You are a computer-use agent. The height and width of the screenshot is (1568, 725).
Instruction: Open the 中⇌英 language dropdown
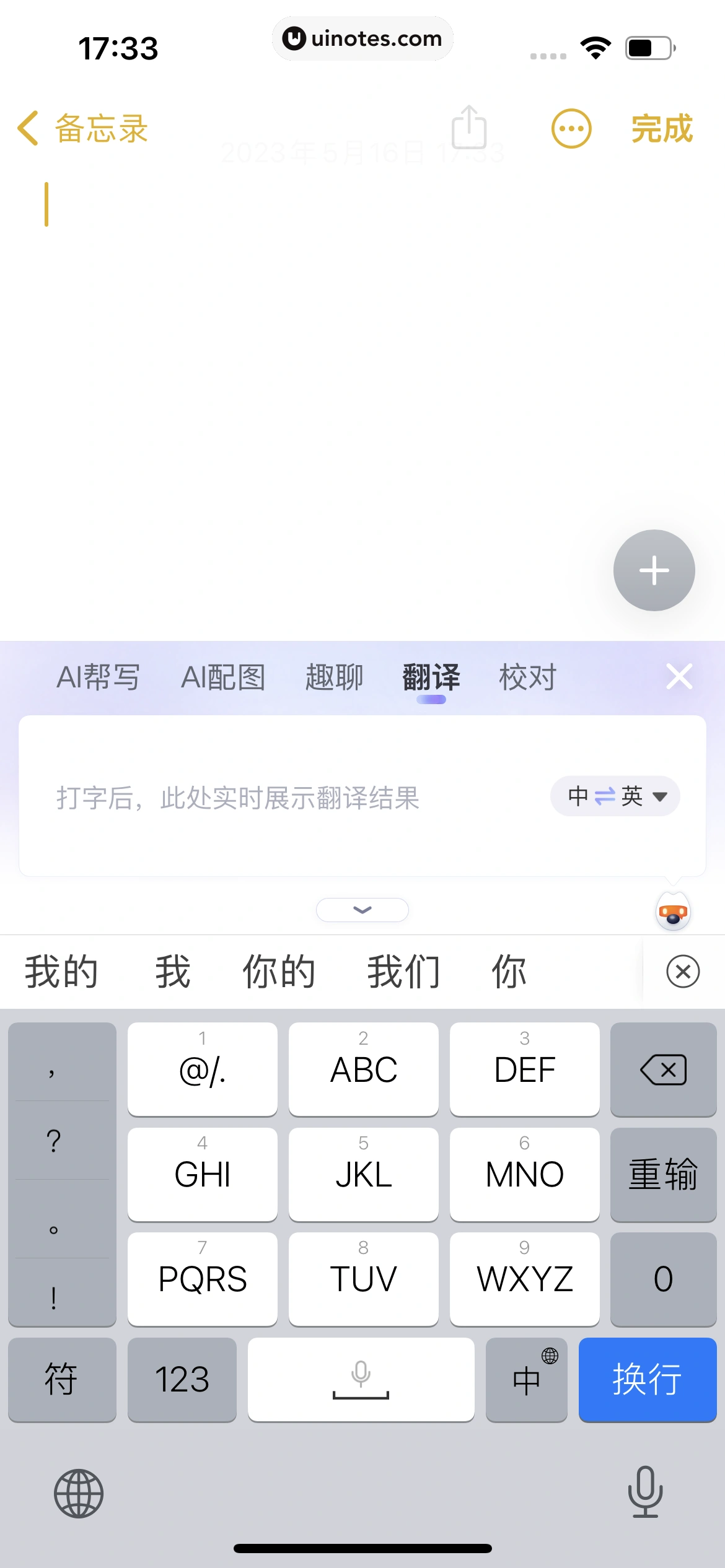(615, 796)
